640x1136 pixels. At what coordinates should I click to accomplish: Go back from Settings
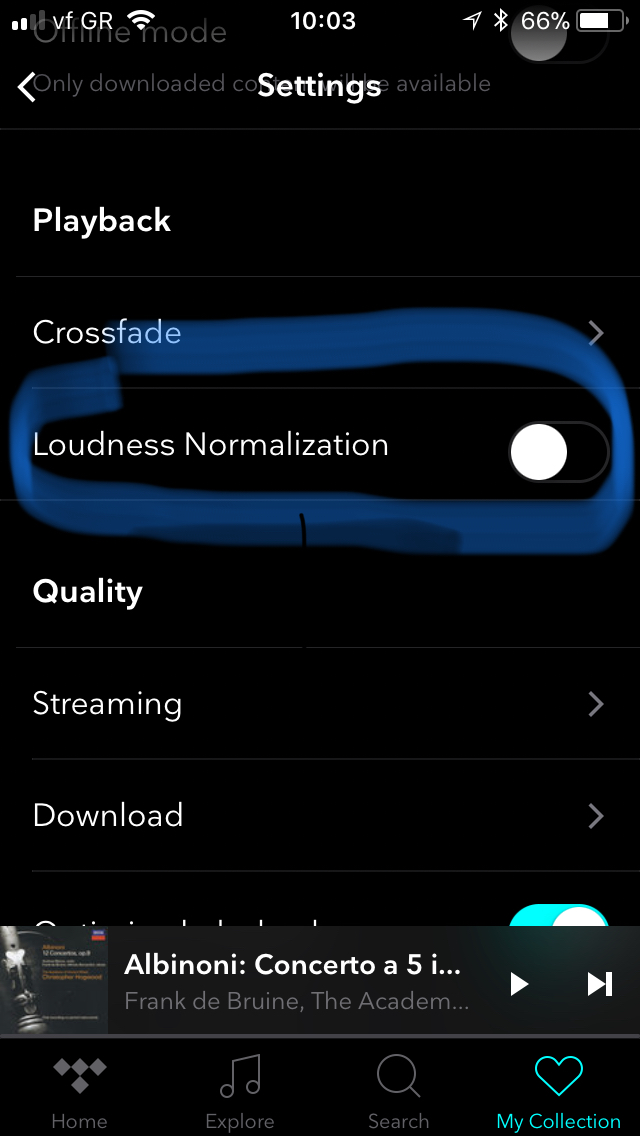pos(28,86)
